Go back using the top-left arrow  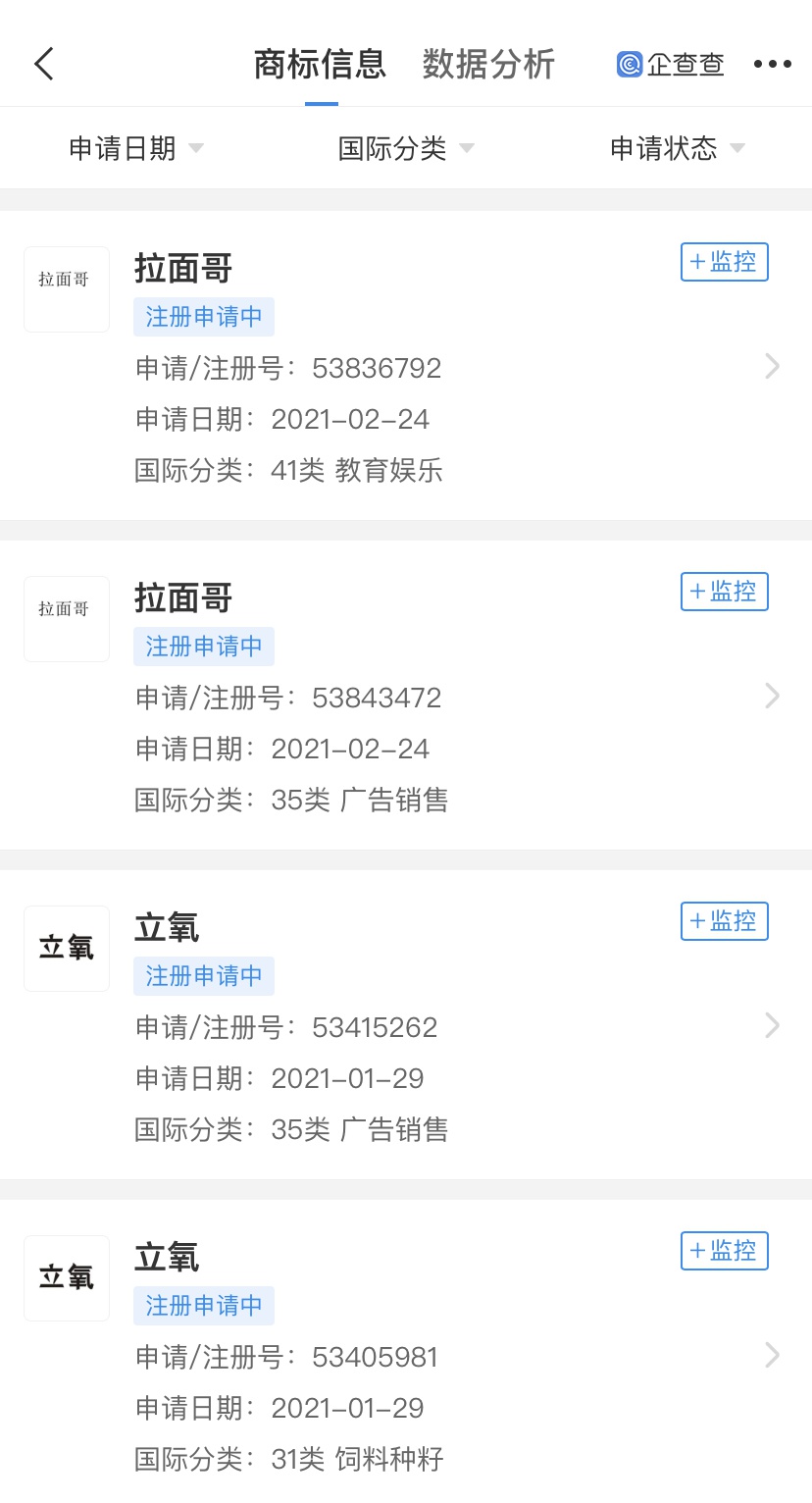pyautogui.click(x=44, y=65)
